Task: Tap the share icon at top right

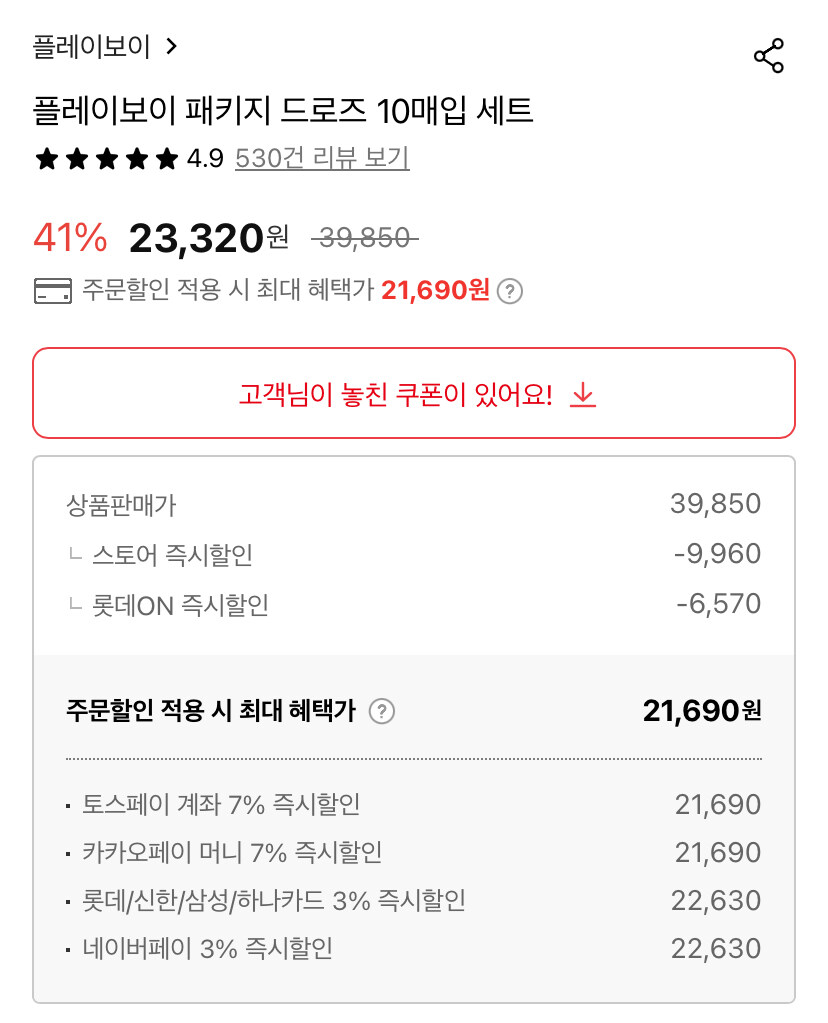Action: click(x=768, y=57)
